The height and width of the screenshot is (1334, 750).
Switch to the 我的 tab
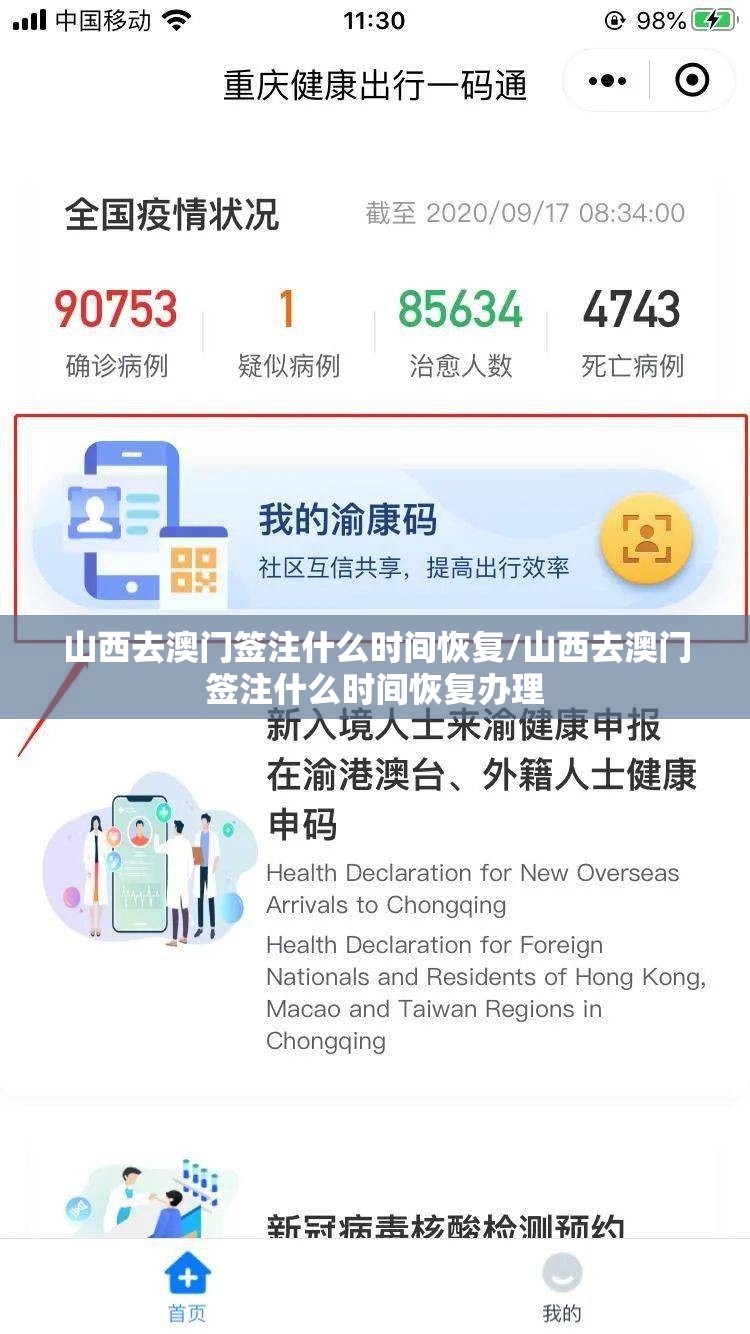562,1288
